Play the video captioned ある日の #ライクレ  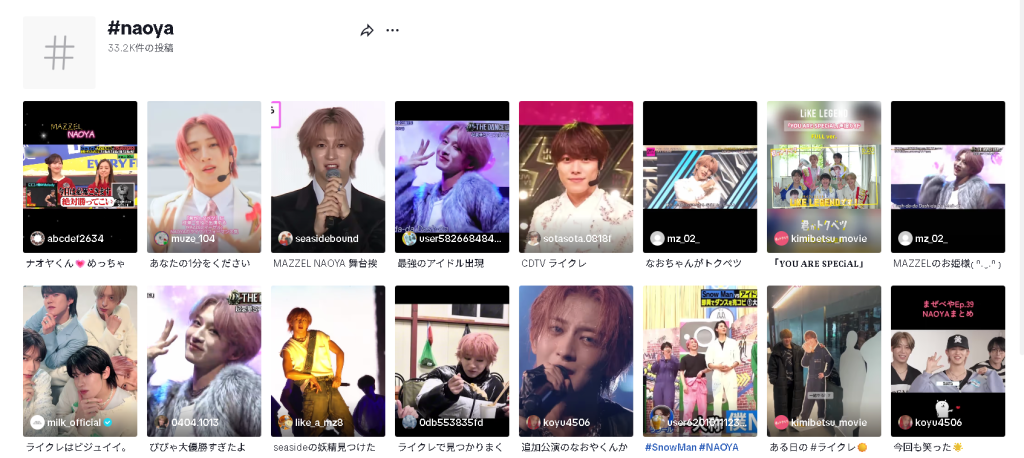click(x=824, y=360)
